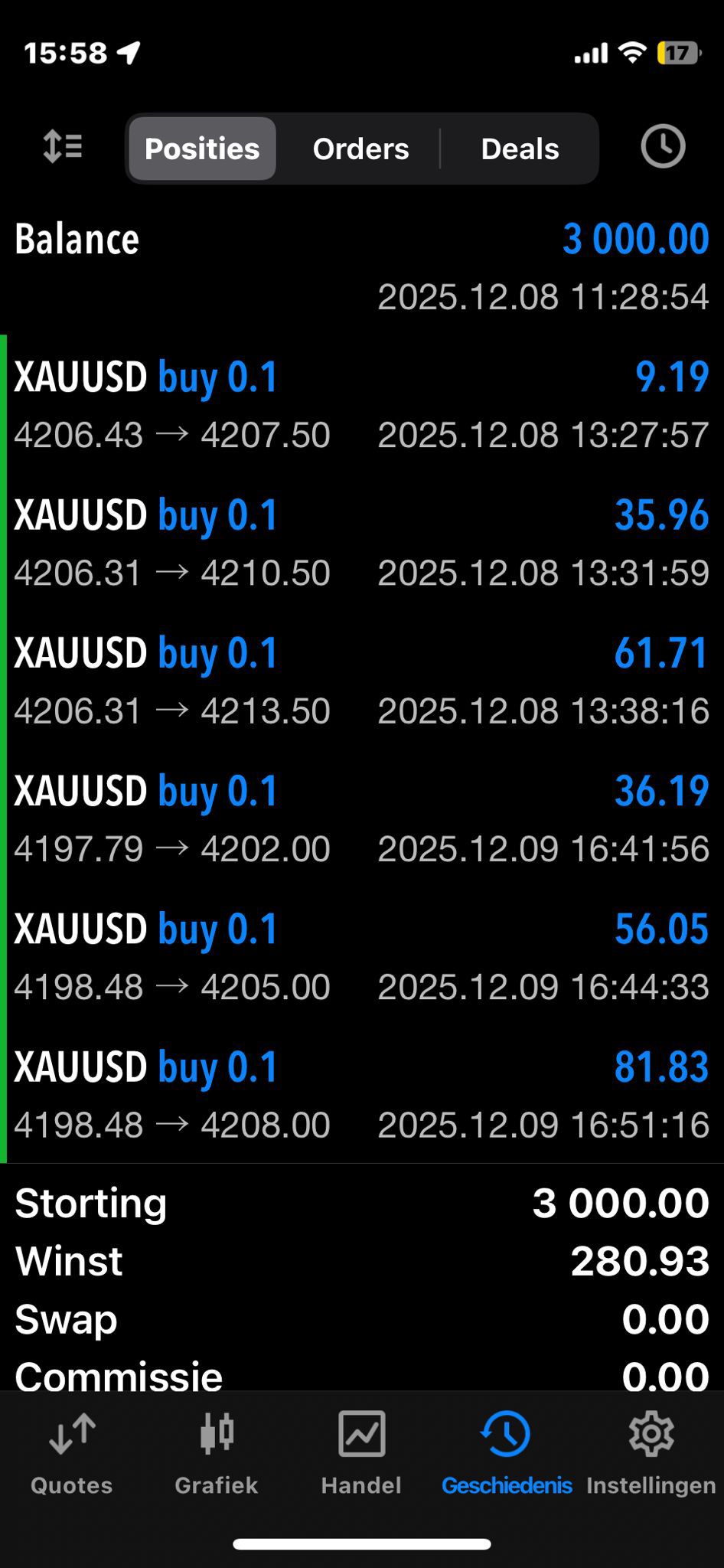Open the time period clock icon
The width and height of the screenshot is (724, 1568).
(662, 147)
